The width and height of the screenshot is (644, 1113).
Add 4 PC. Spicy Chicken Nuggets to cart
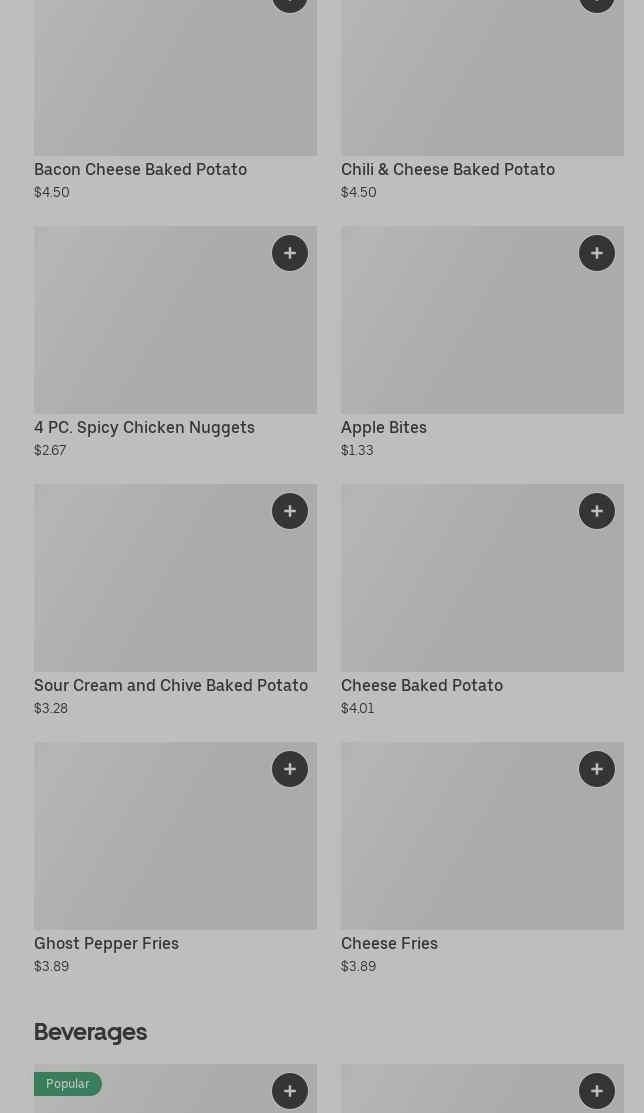click(290, 253)
